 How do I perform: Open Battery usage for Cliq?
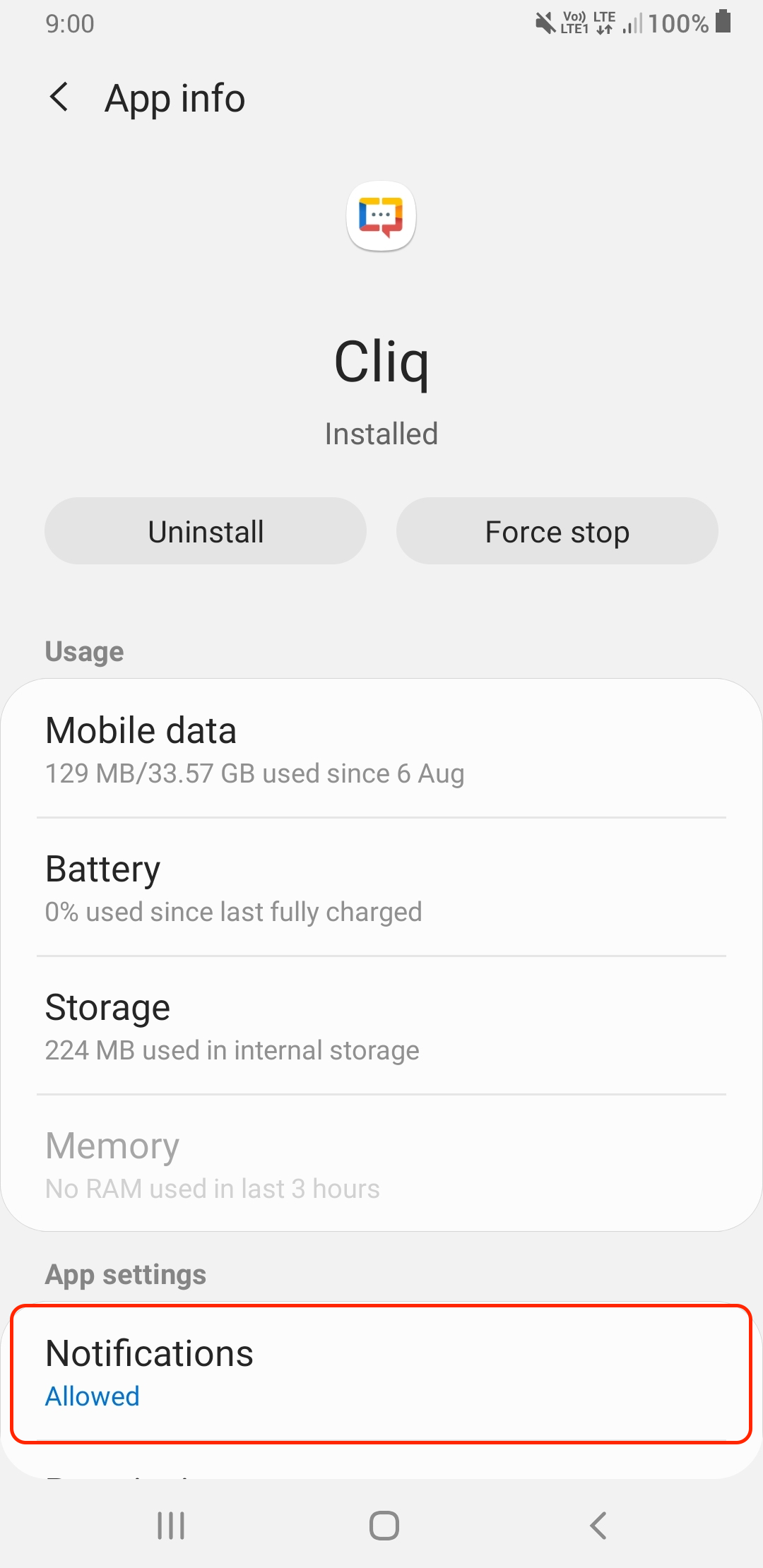click(x=381, y=887)
